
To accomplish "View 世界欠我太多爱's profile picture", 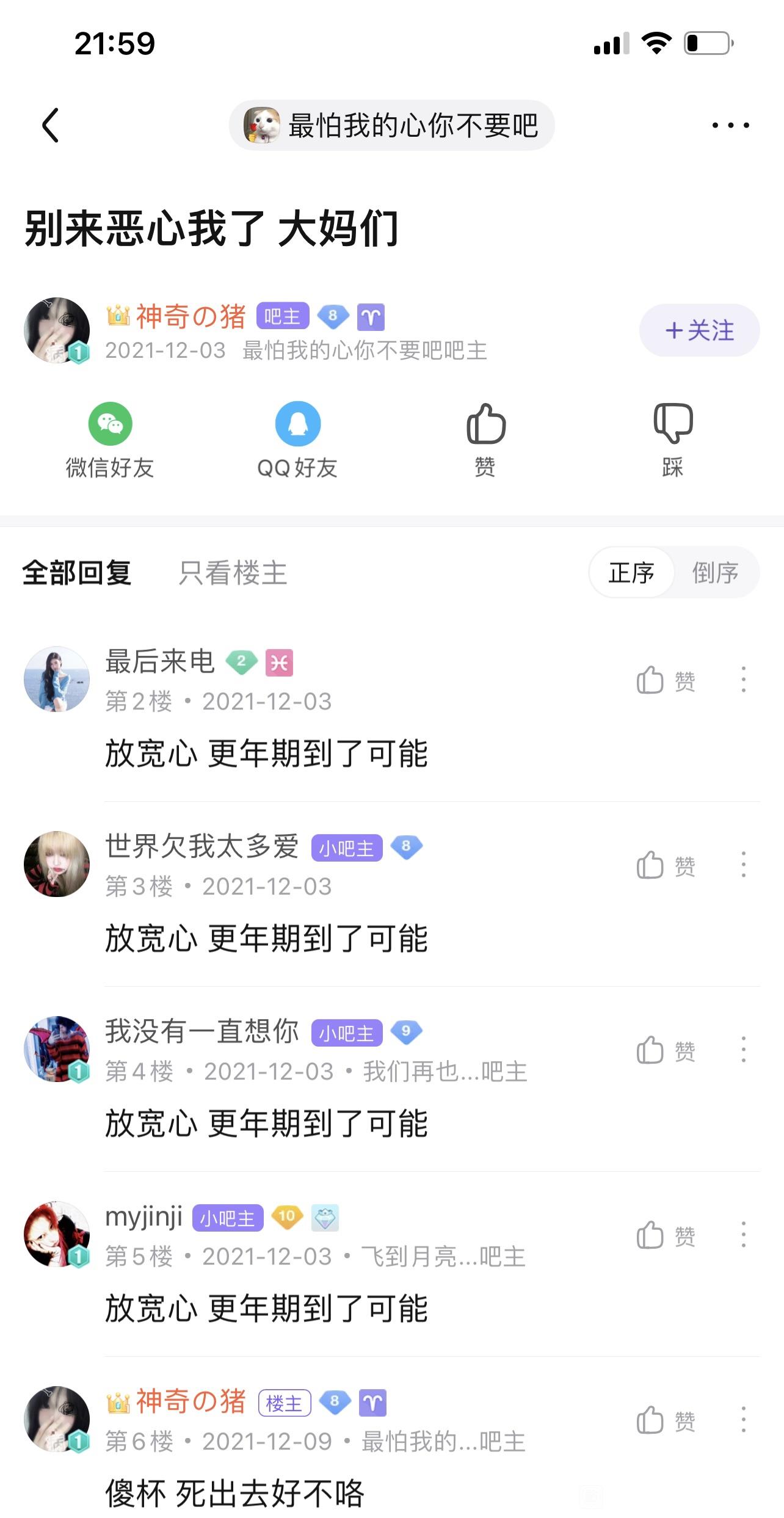I will (57, 864).
